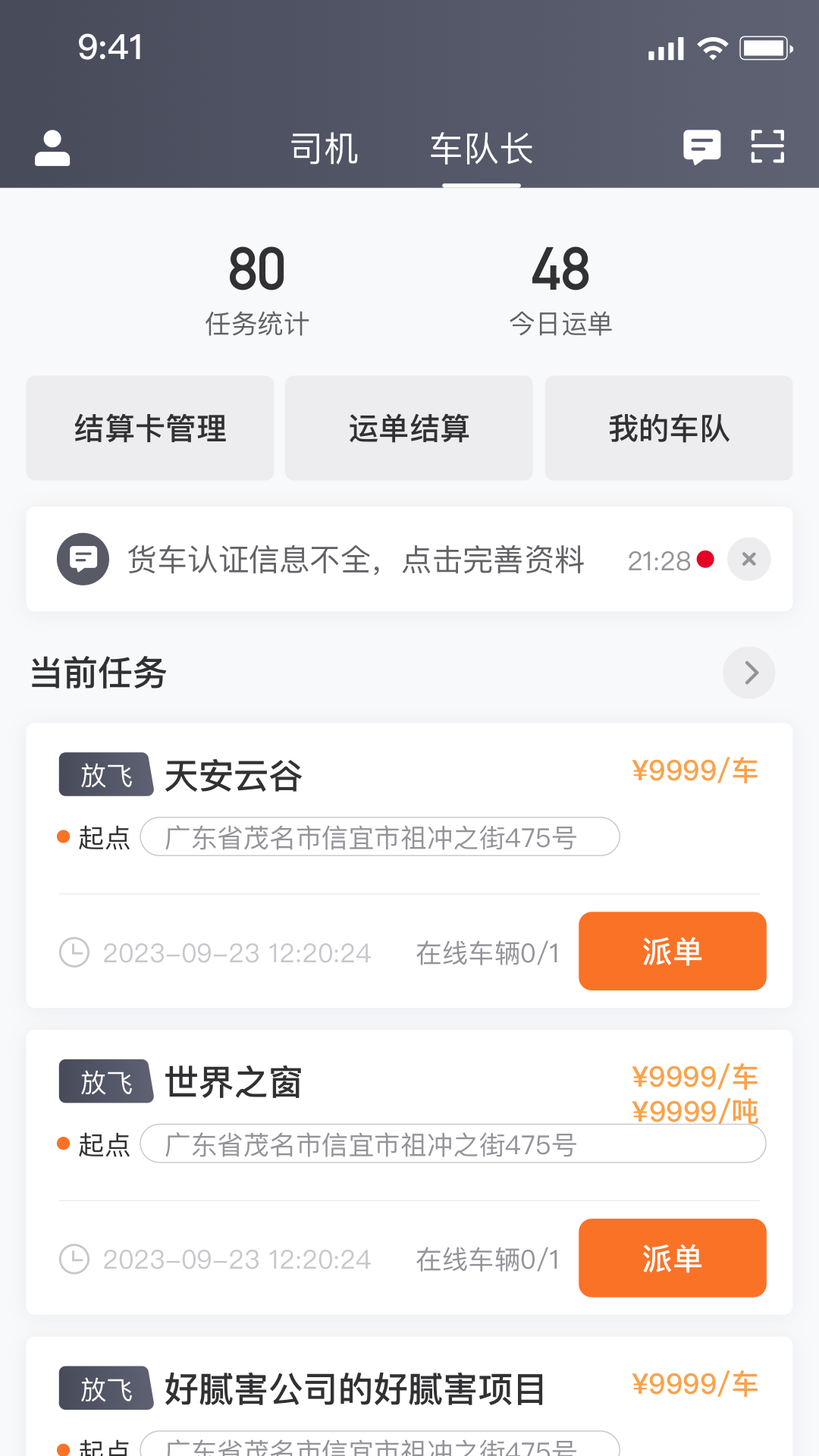This screenshot has height=1456, width=819.
Task: Click the 起点 address field of 天安云谷
Action: coord(381,837)
